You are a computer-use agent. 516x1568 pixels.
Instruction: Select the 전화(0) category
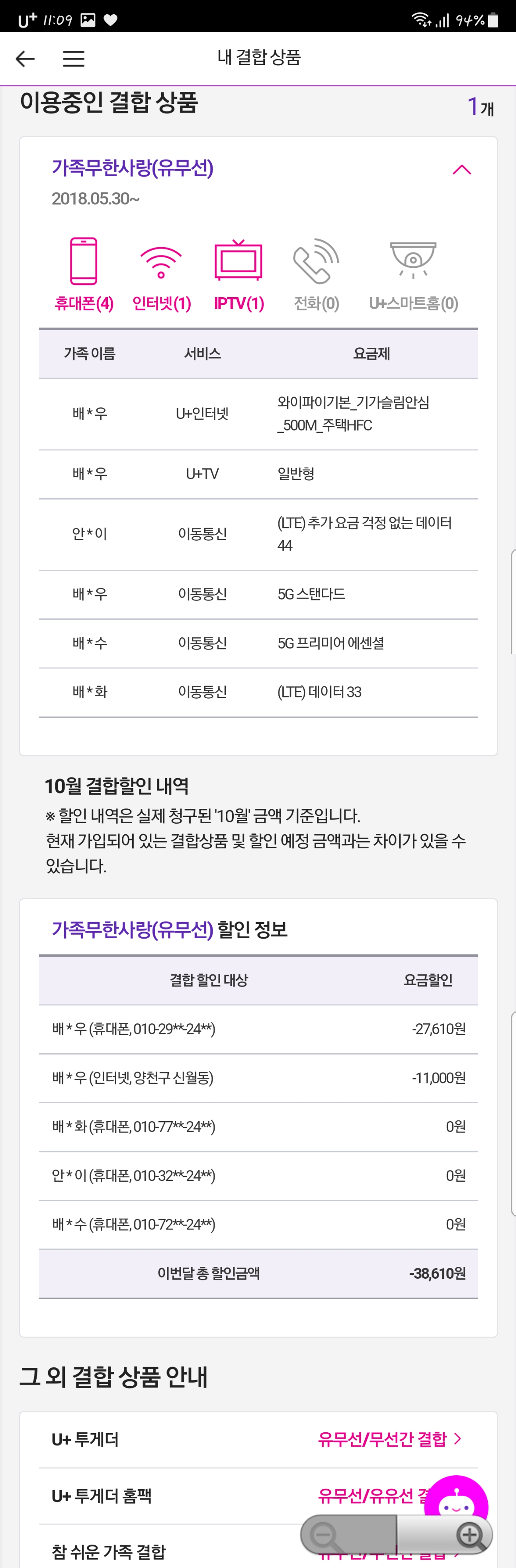coord(316,274)
